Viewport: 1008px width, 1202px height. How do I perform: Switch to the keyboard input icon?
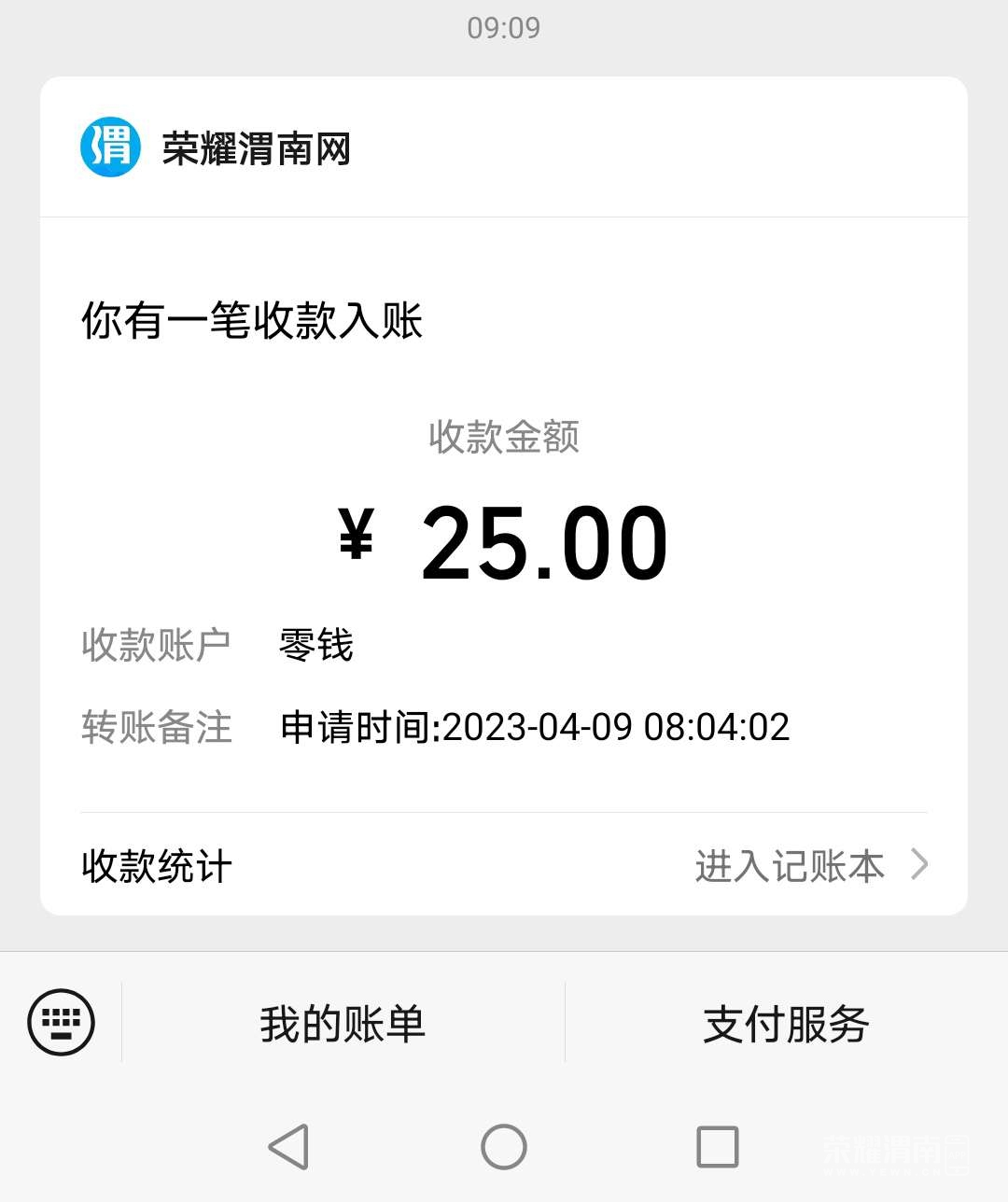pyautogui.click(x=62, y=1023)
